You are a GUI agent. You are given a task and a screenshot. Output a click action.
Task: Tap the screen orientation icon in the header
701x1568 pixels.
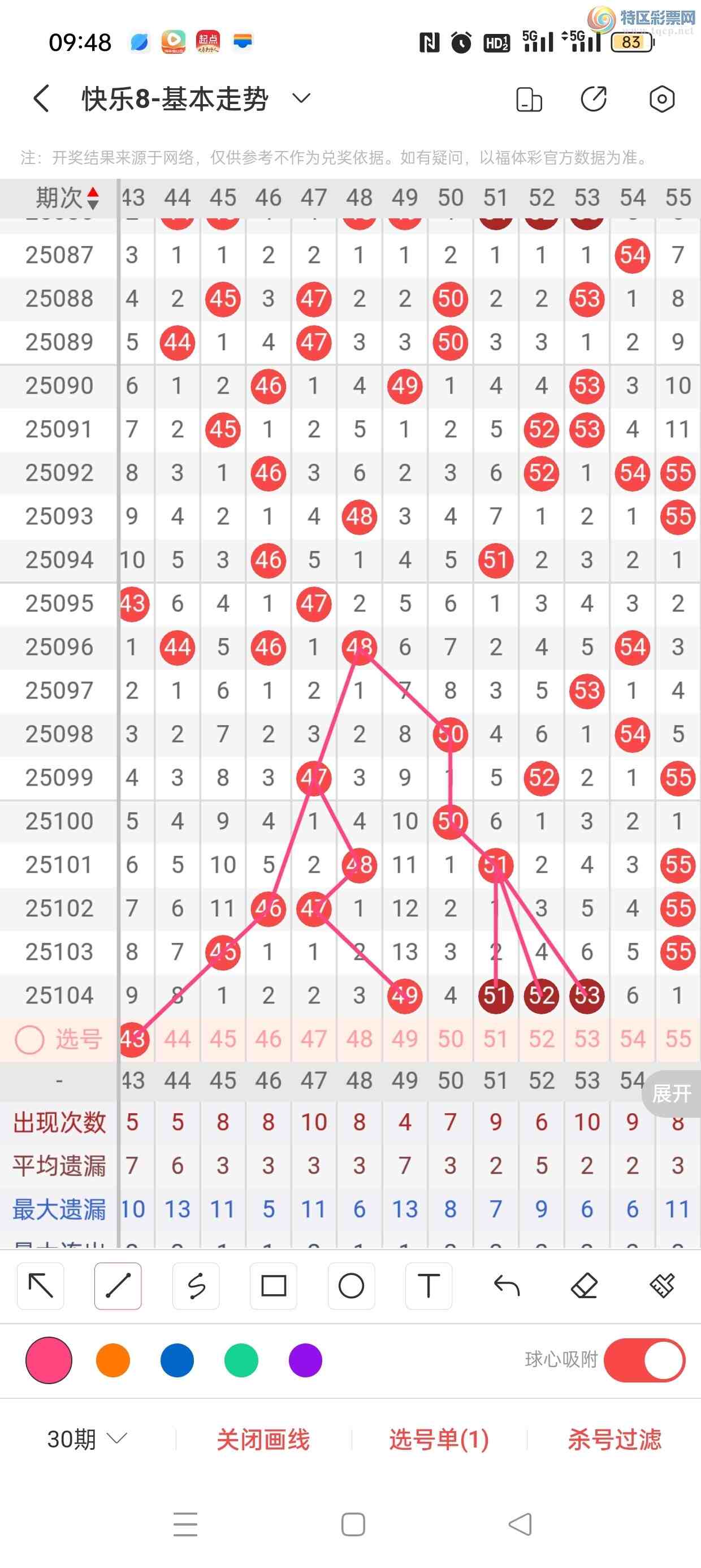point(529,99)
